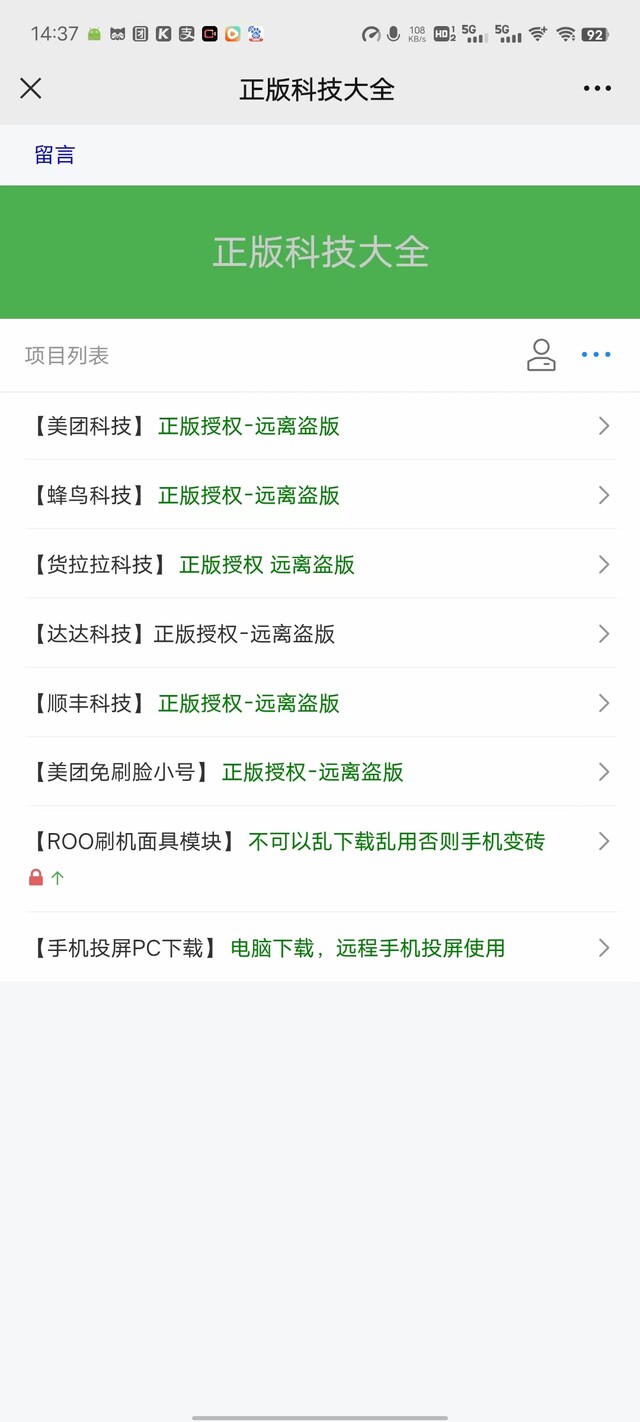Viewport: 640px width, 1422px height.
Task: Open the 美团科技 project
Action: [320, 426]
